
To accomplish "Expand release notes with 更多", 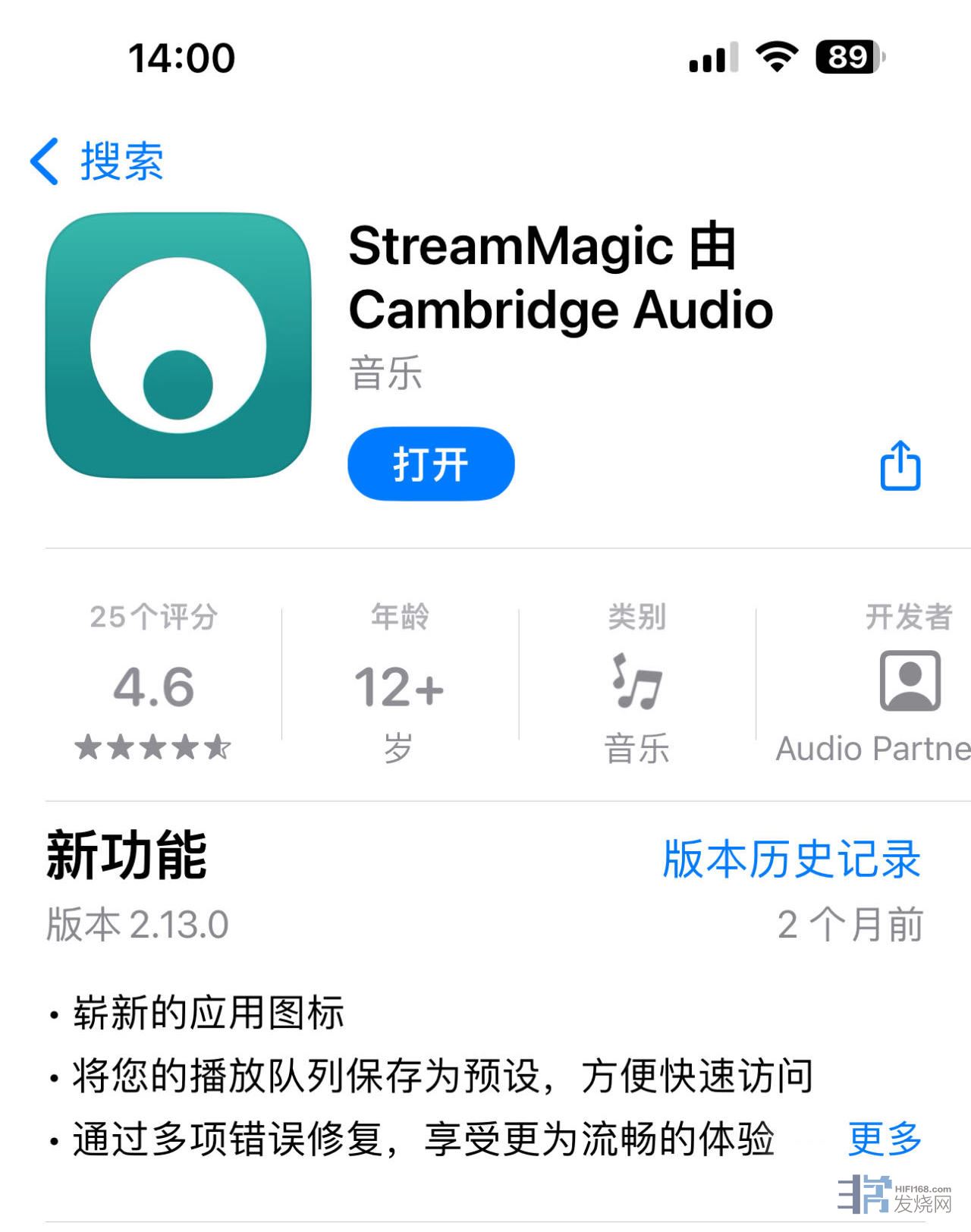I will (885, 1139).
